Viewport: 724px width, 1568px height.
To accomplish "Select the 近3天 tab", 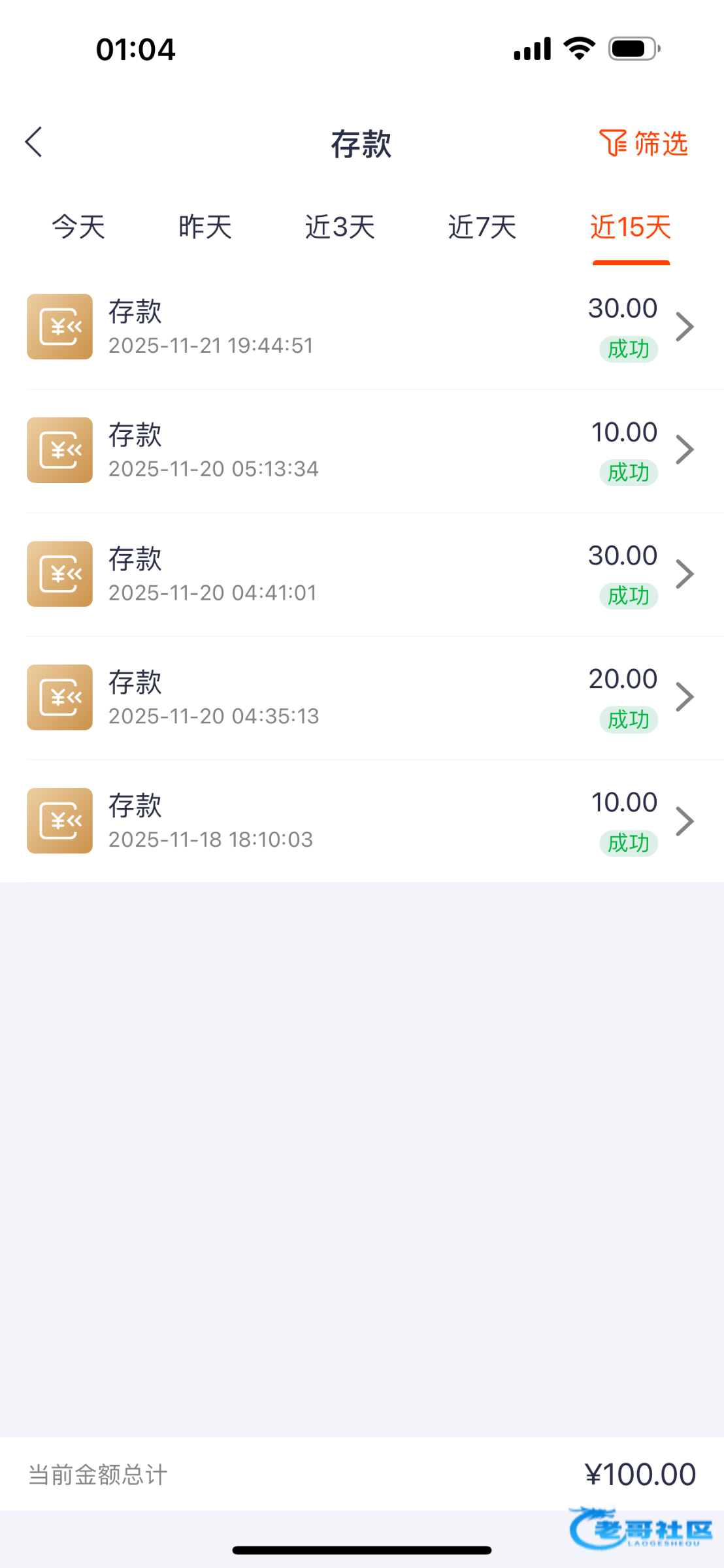I will click(340, 227).
